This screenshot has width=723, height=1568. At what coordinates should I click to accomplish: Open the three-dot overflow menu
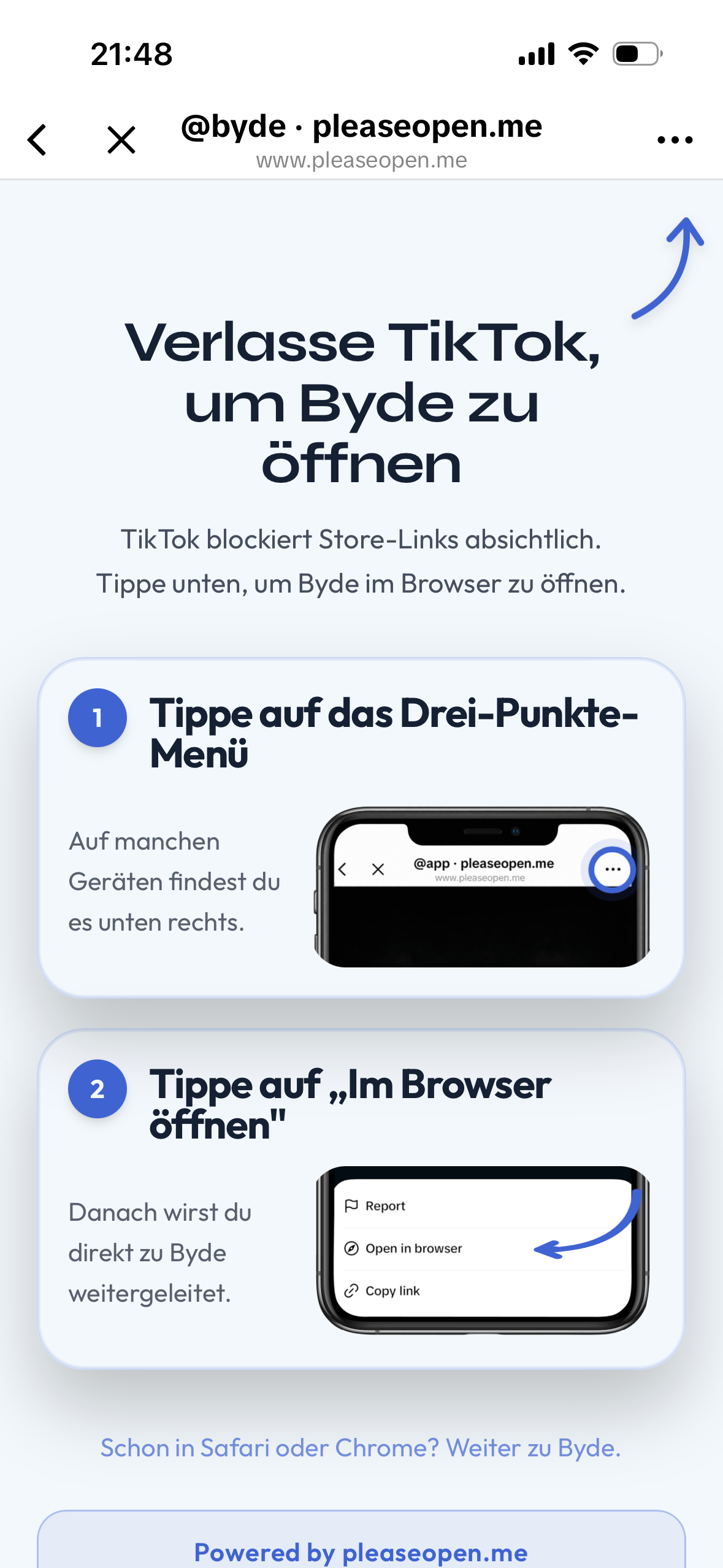click(x=675, y=140)
